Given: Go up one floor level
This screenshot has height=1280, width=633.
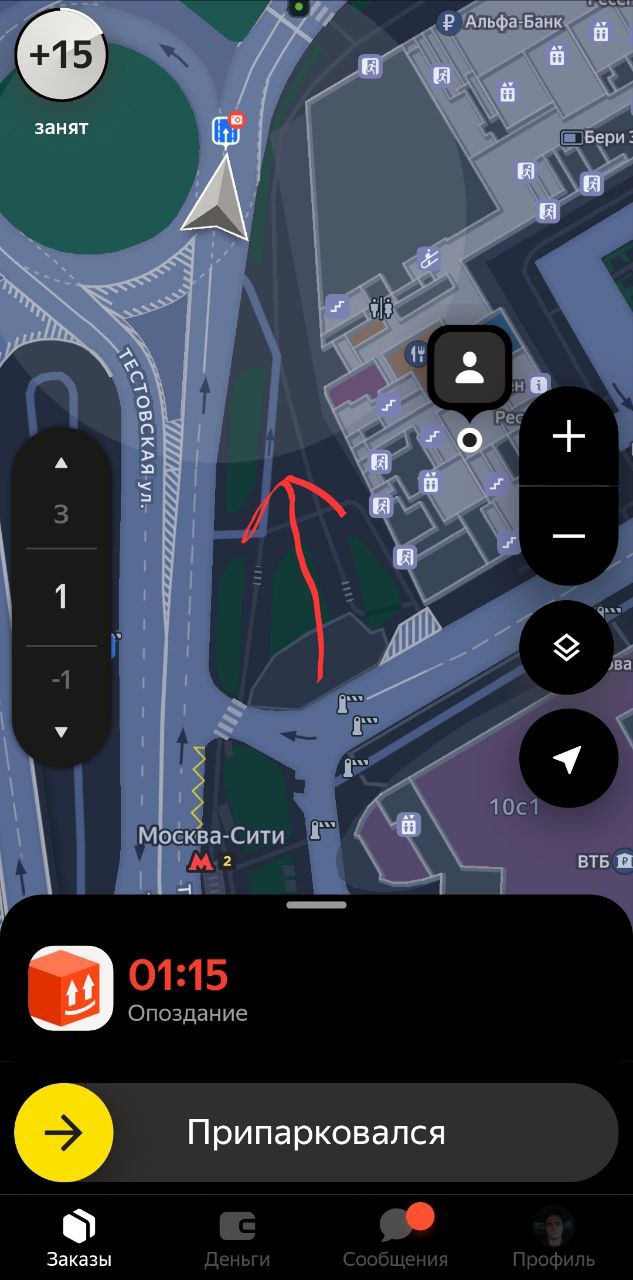Looking at the screenshot, I should (x=61, y=463).
